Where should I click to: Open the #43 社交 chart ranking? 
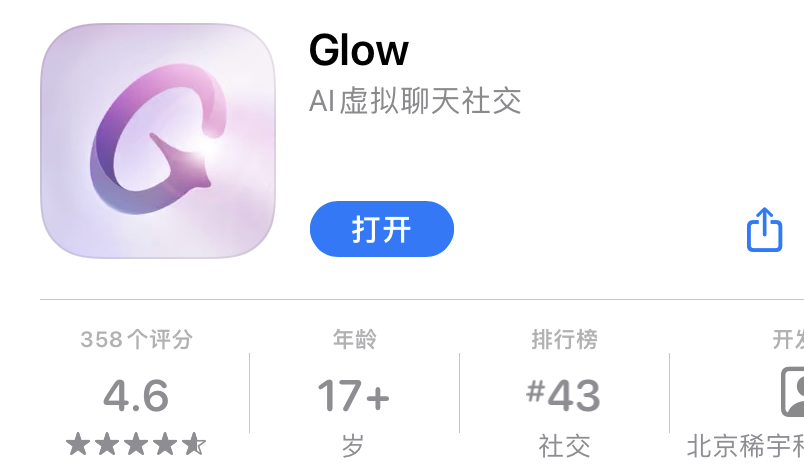tap(564, 396)
